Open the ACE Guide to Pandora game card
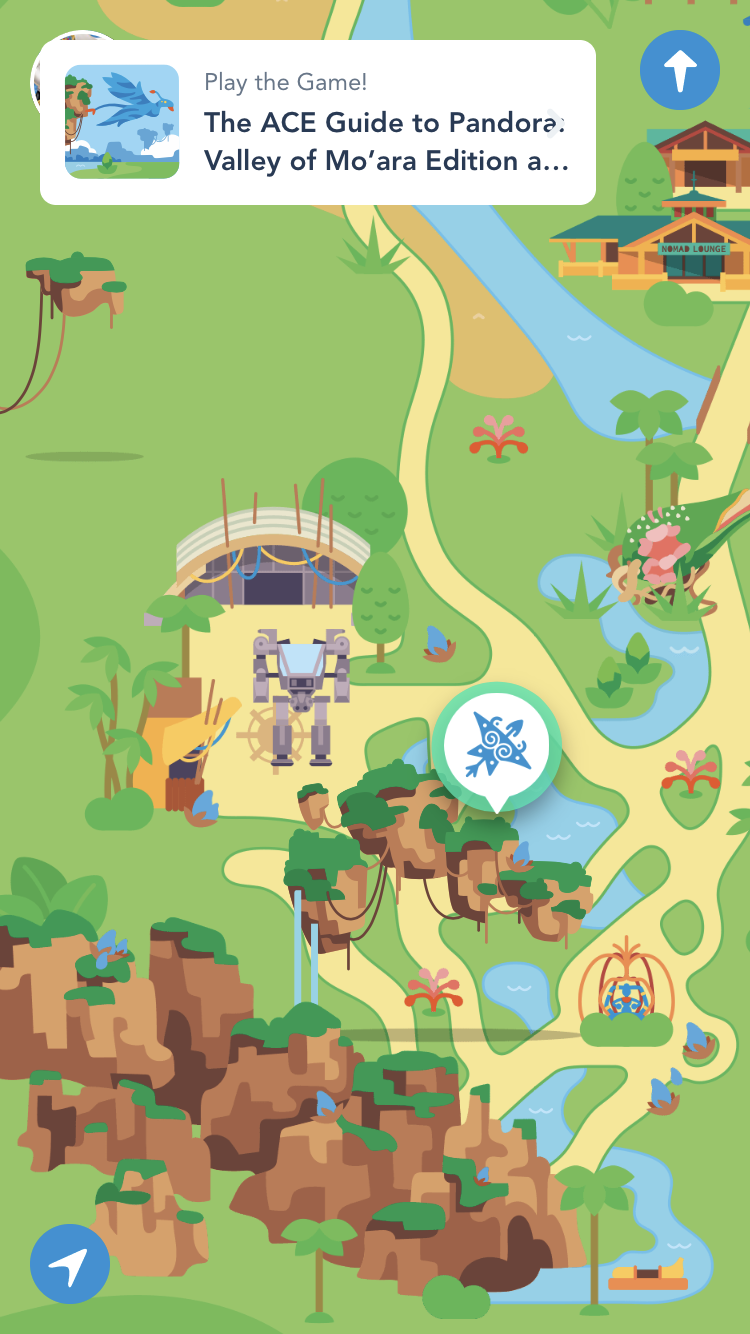 point(318,123)
